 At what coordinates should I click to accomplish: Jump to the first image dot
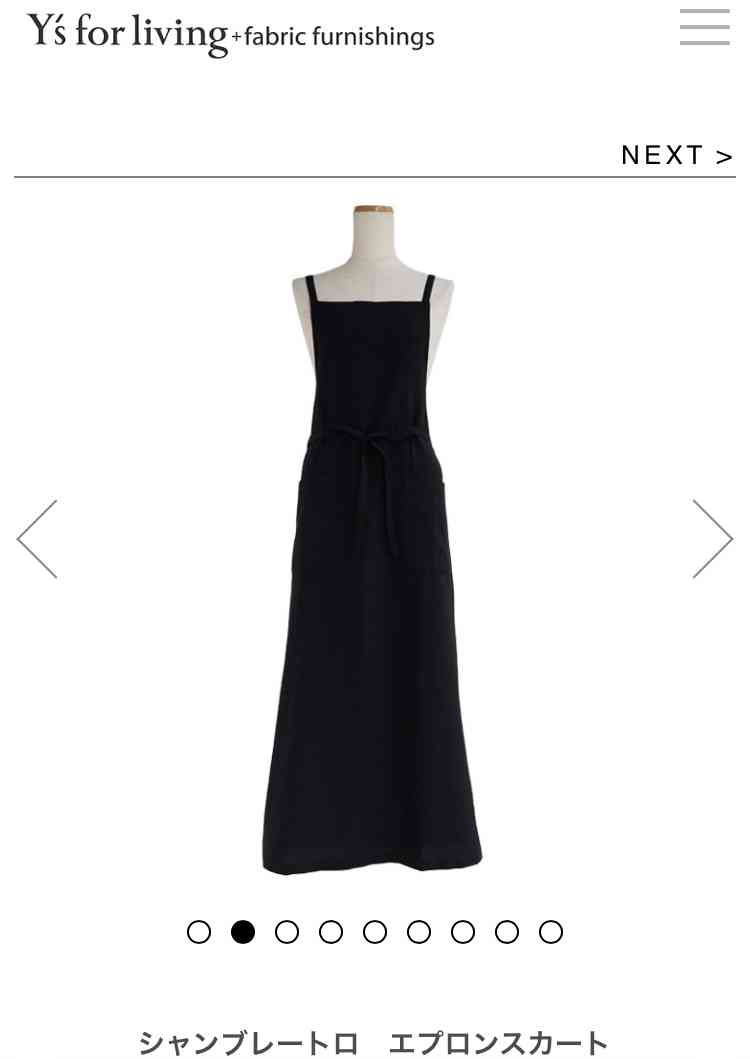[199, 932]
